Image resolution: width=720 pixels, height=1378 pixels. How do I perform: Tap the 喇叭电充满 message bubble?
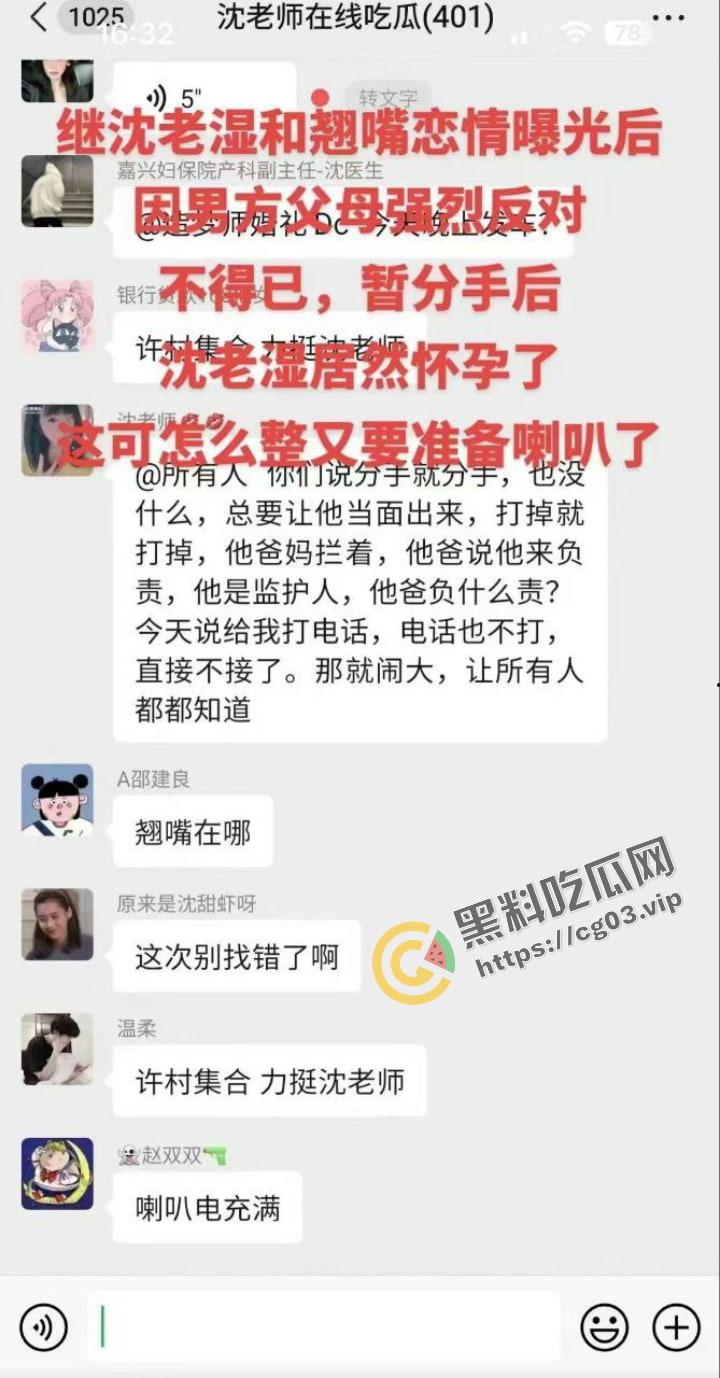tap(206, 1209)
